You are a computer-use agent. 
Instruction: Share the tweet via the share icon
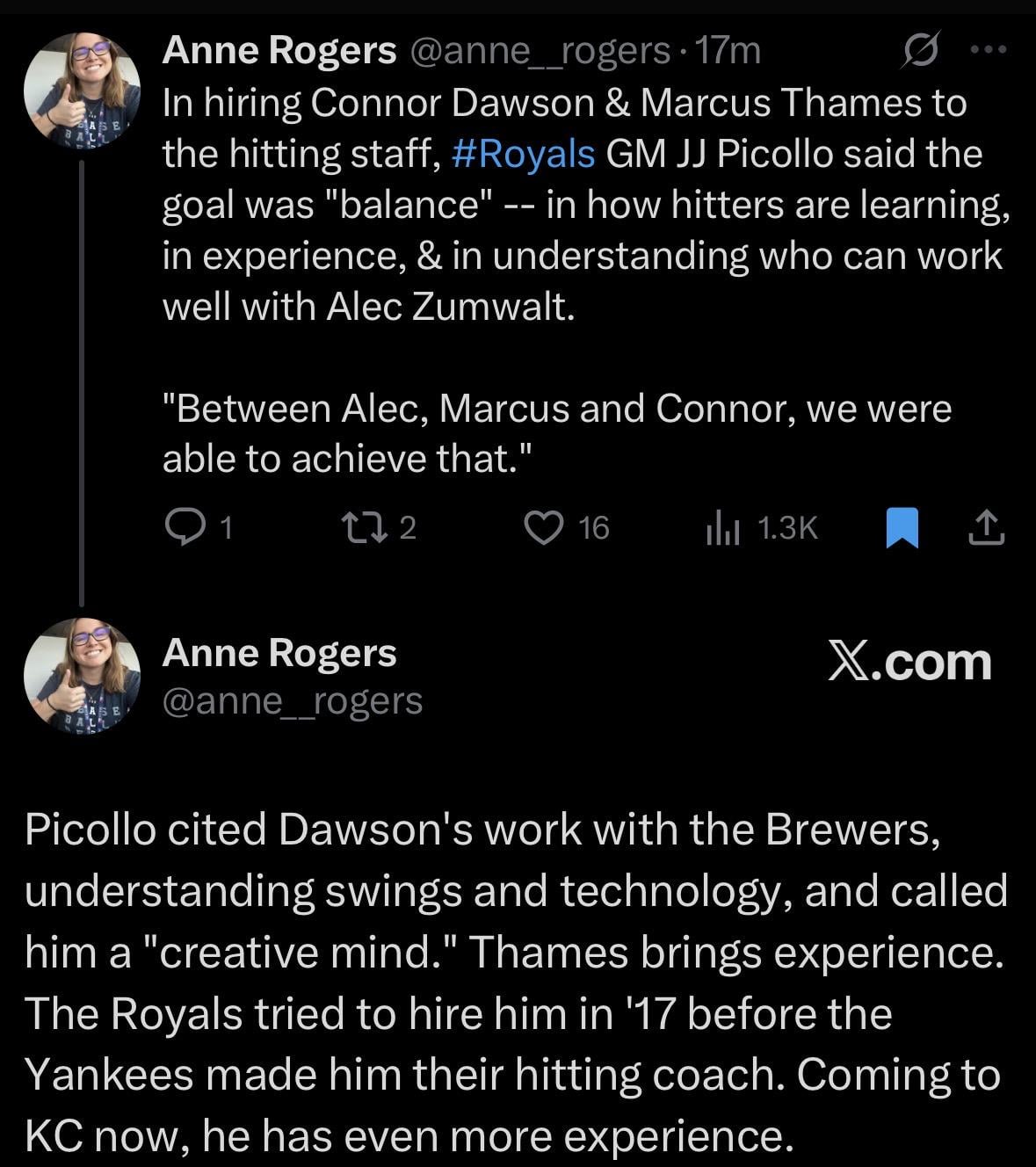(x=986, y=527)
